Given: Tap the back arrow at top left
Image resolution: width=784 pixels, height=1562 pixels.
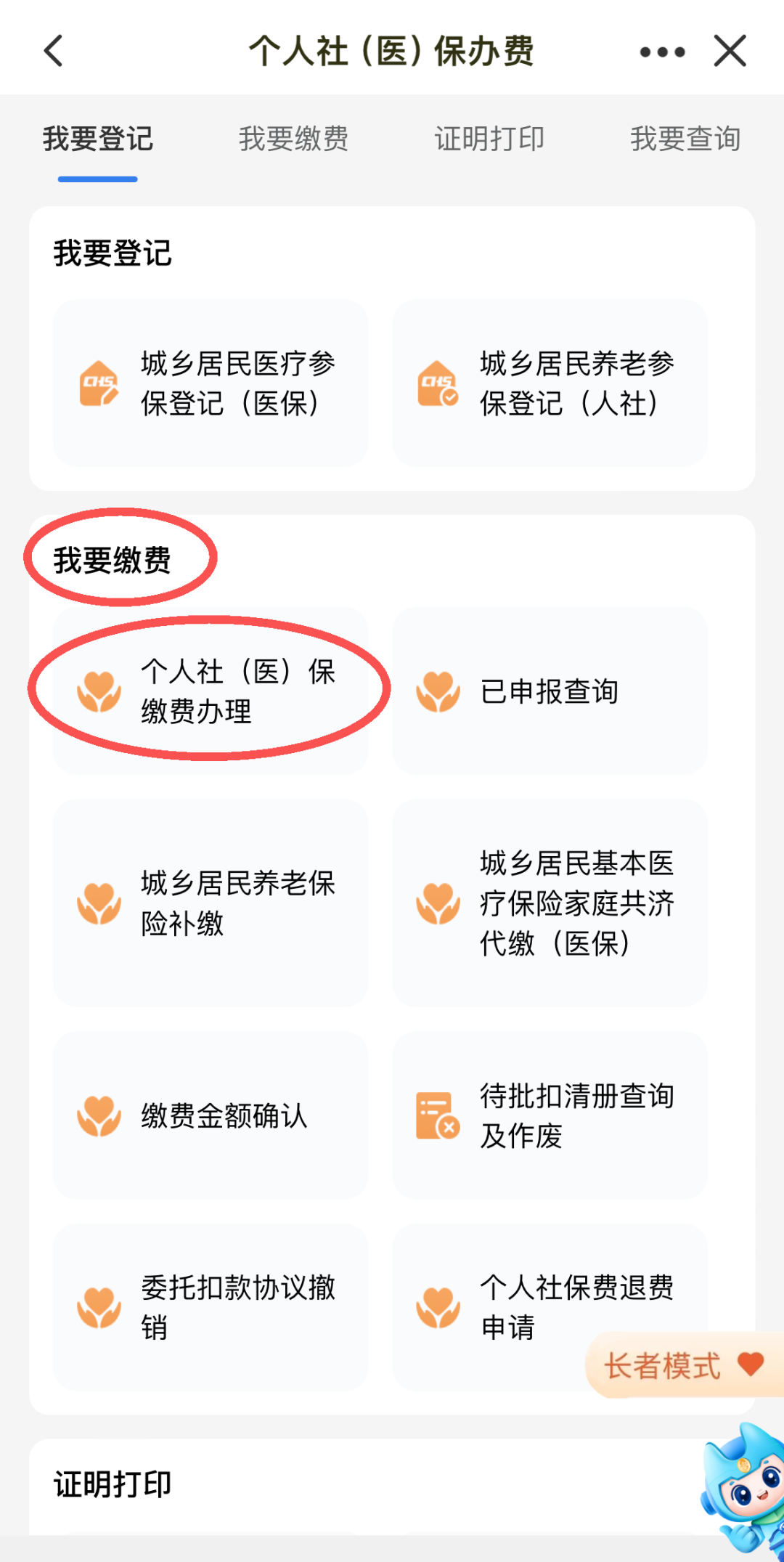Looking at the screenshot, I should (52, 51).
